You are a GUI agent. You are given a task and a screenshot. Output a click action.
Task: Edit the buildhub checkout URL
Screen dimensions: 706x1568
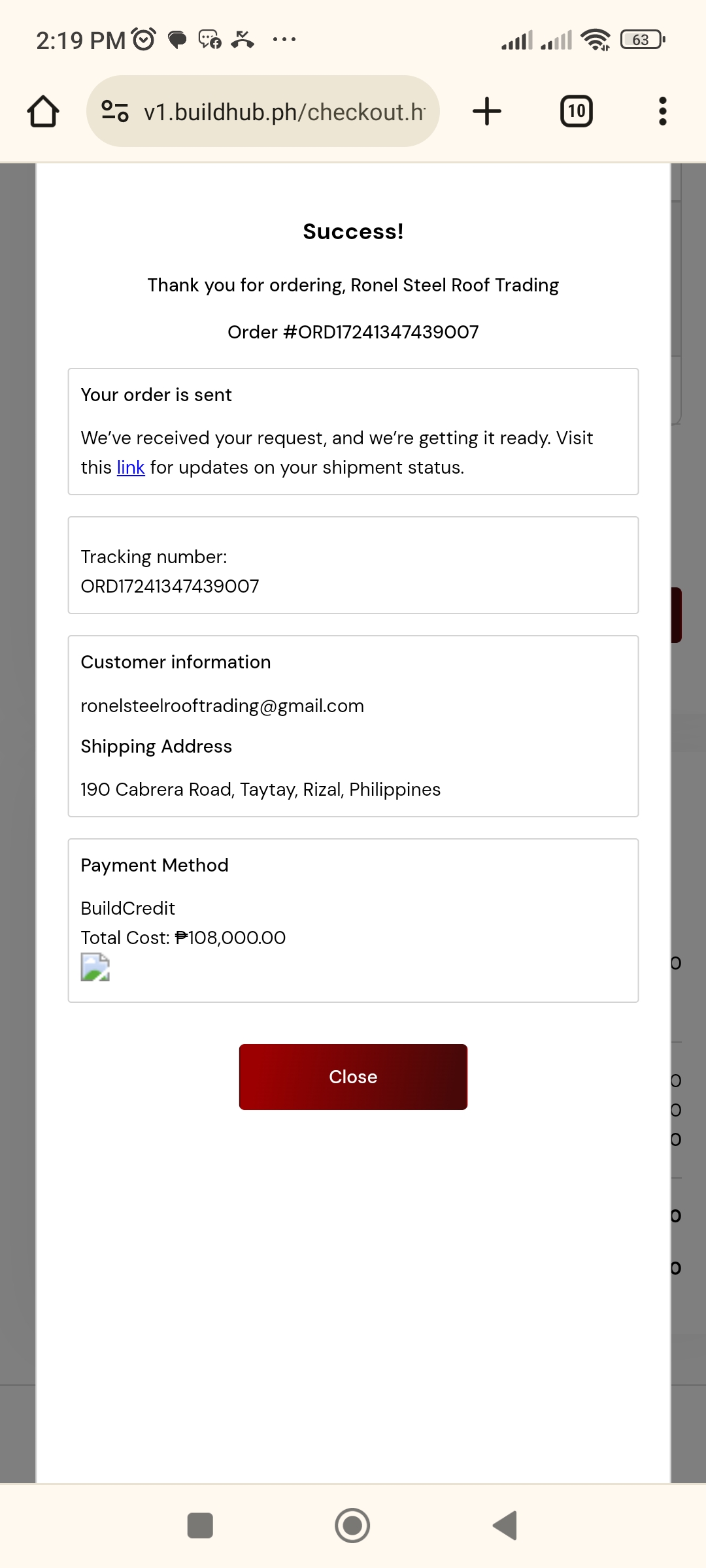pyautogui.click(x=284, y=112)
